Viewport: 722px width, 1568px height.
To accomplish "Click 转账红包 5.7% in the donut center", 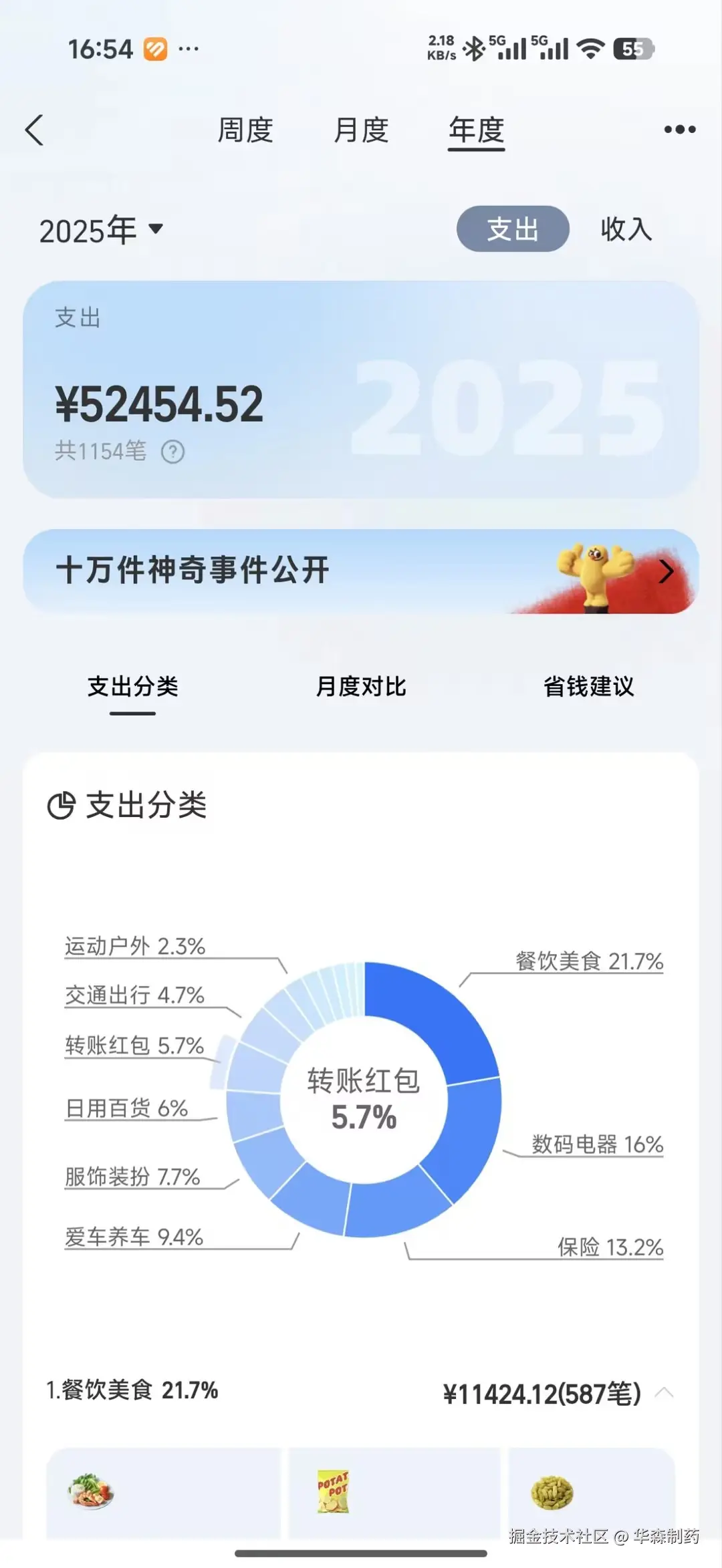I will pos(363,1096).
